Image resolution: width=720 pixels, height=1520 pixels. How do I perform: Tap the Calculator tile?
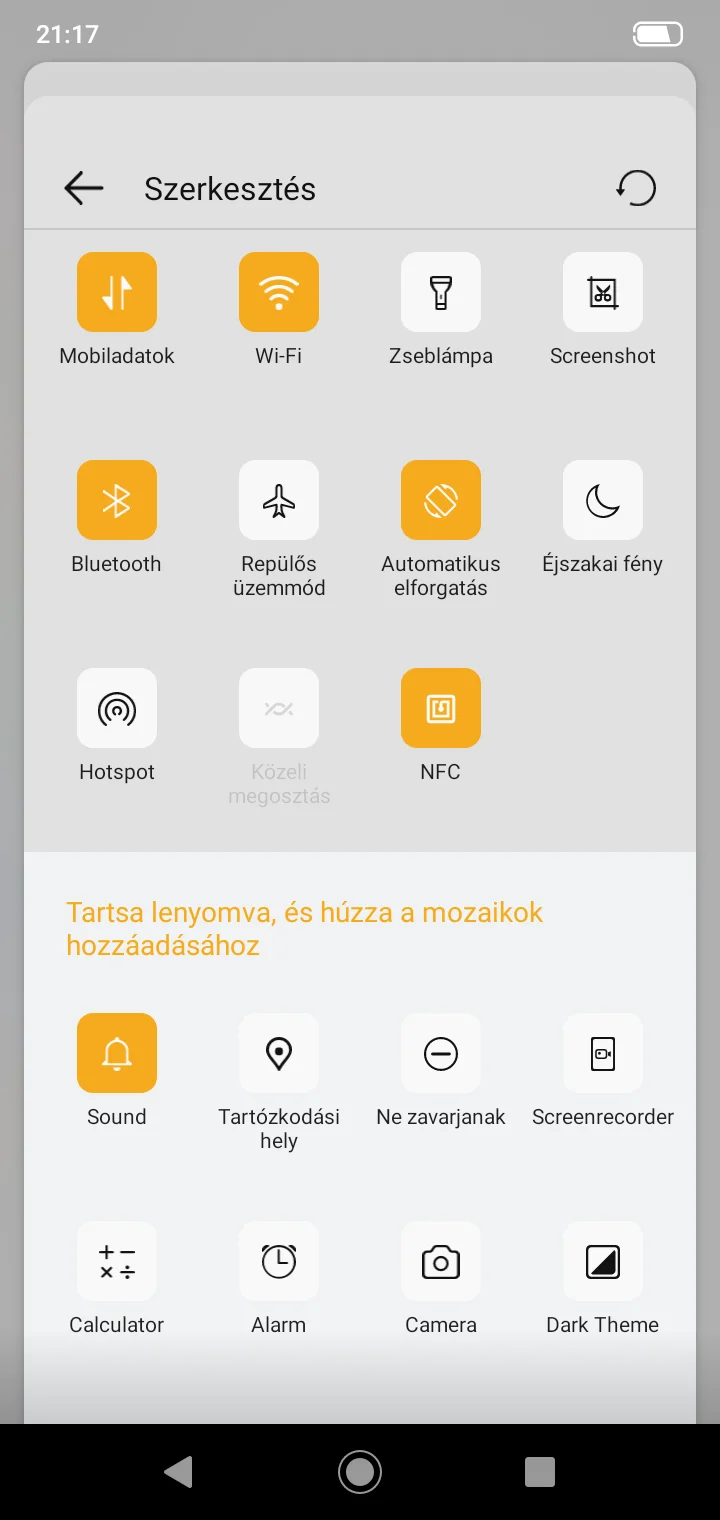[x=117, y=1261]
